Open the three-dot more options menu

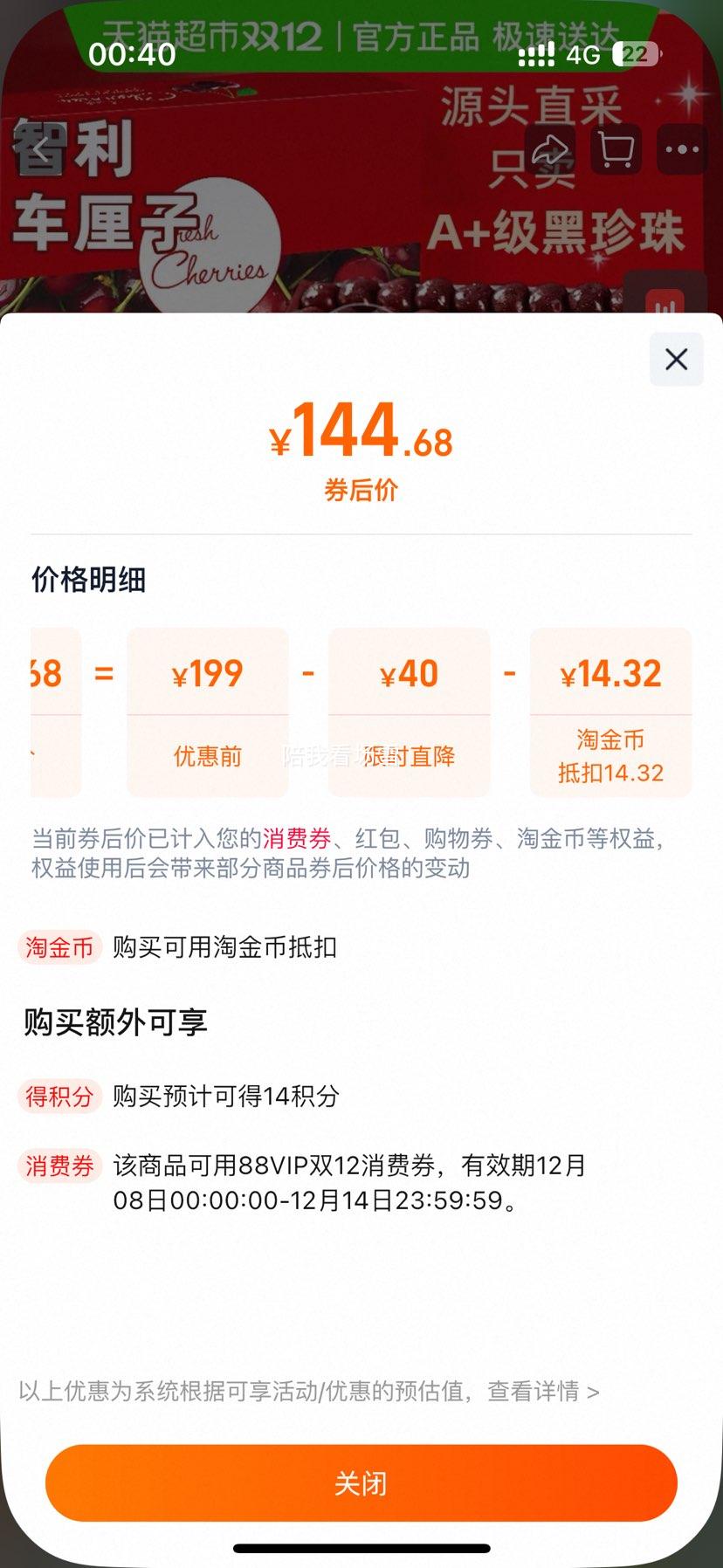(681, 148)
